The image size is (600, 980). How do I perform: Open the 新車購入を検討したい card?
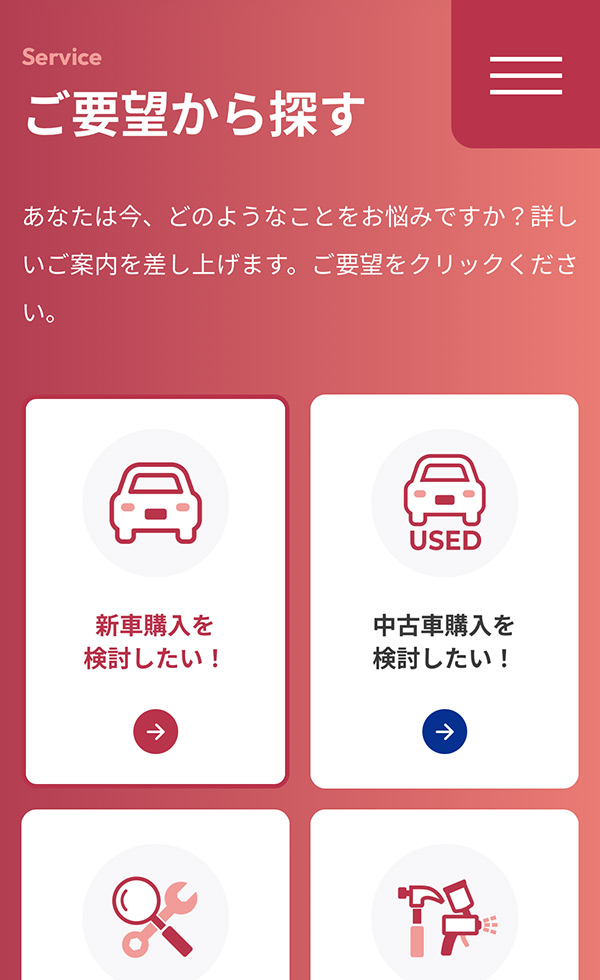[x=156, y=590]
